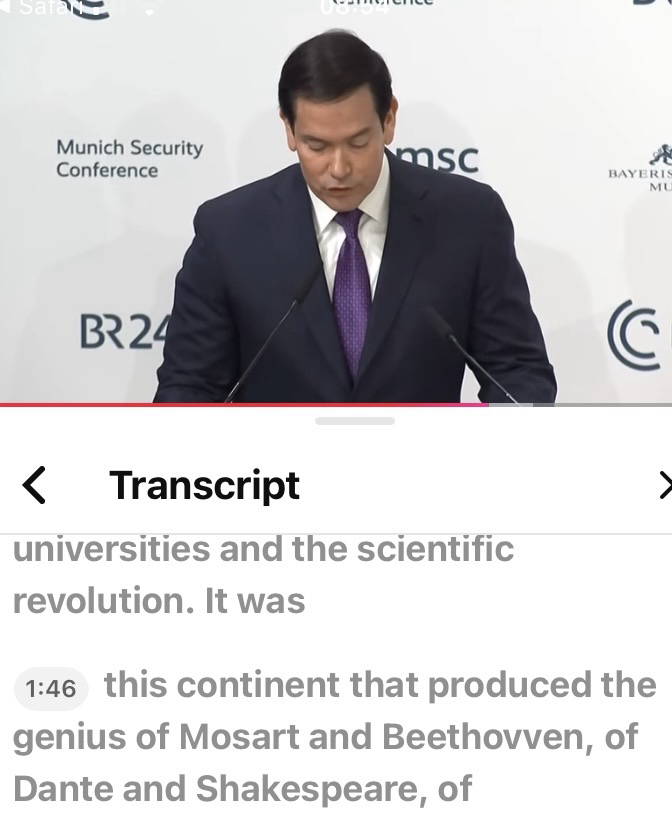The image size is (672, 815).
Task: Tap the video player to show controls
Action: 336,200
